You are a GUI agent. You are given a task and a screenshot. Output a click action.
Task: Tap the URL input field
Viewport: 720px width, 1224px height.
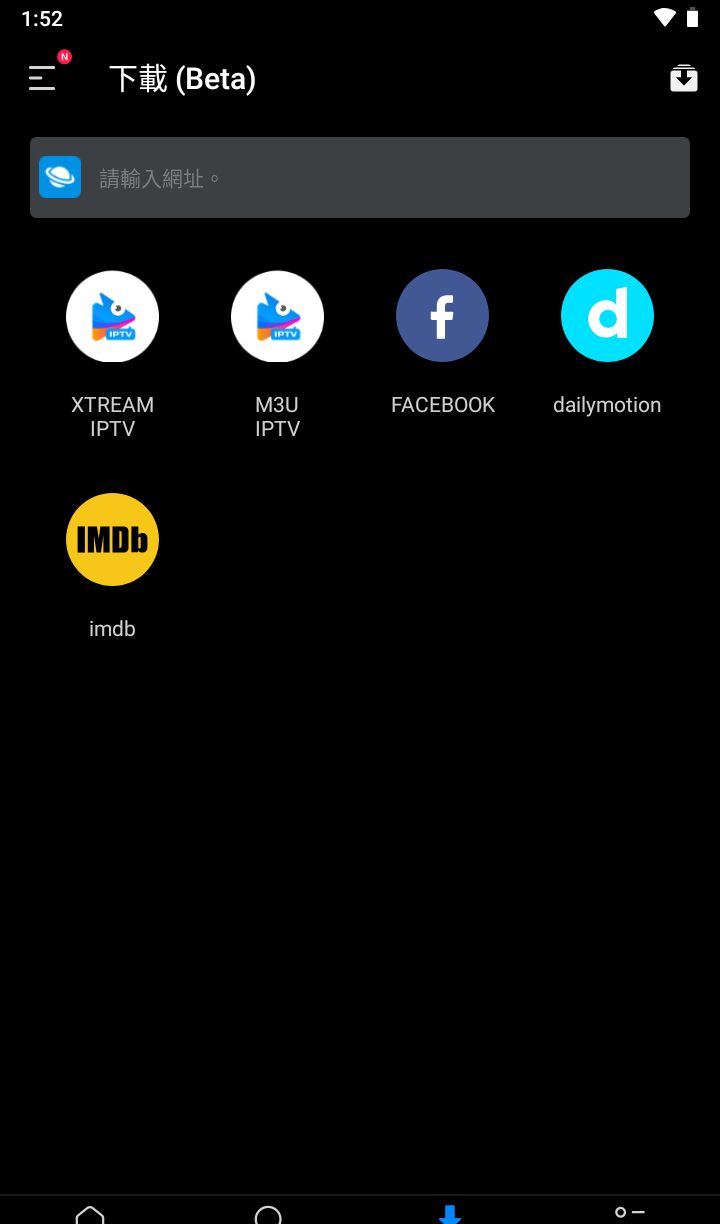380,178
